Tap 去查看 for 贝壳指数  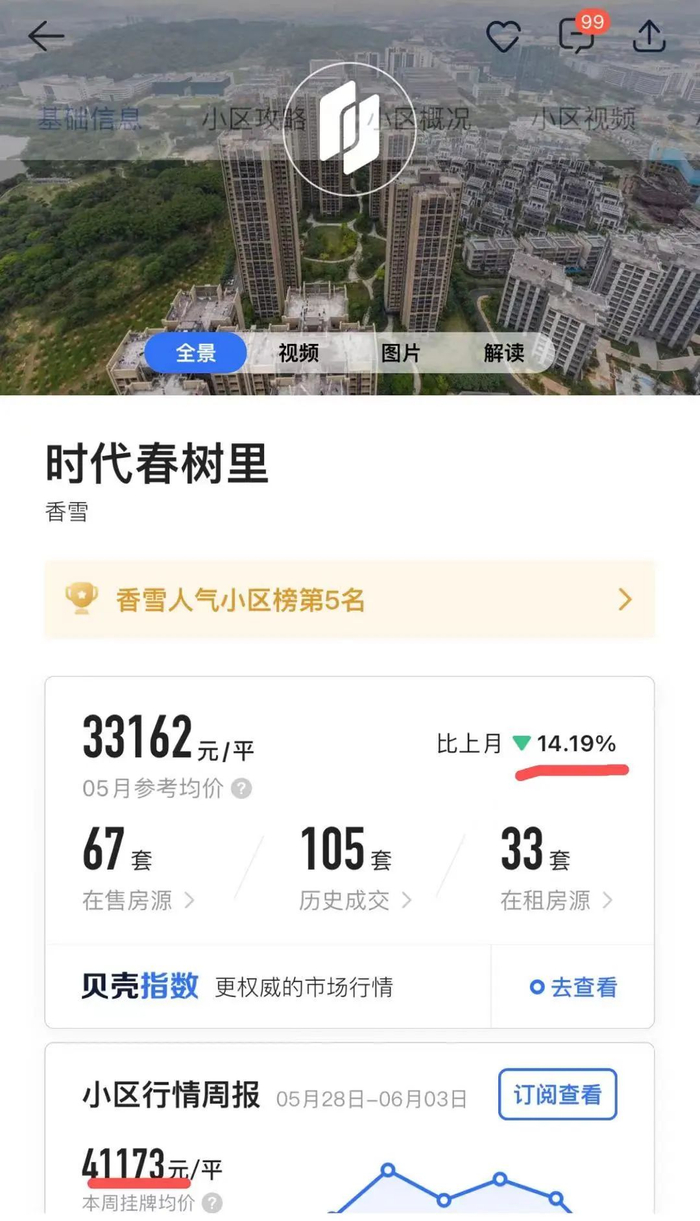[573, 987]
